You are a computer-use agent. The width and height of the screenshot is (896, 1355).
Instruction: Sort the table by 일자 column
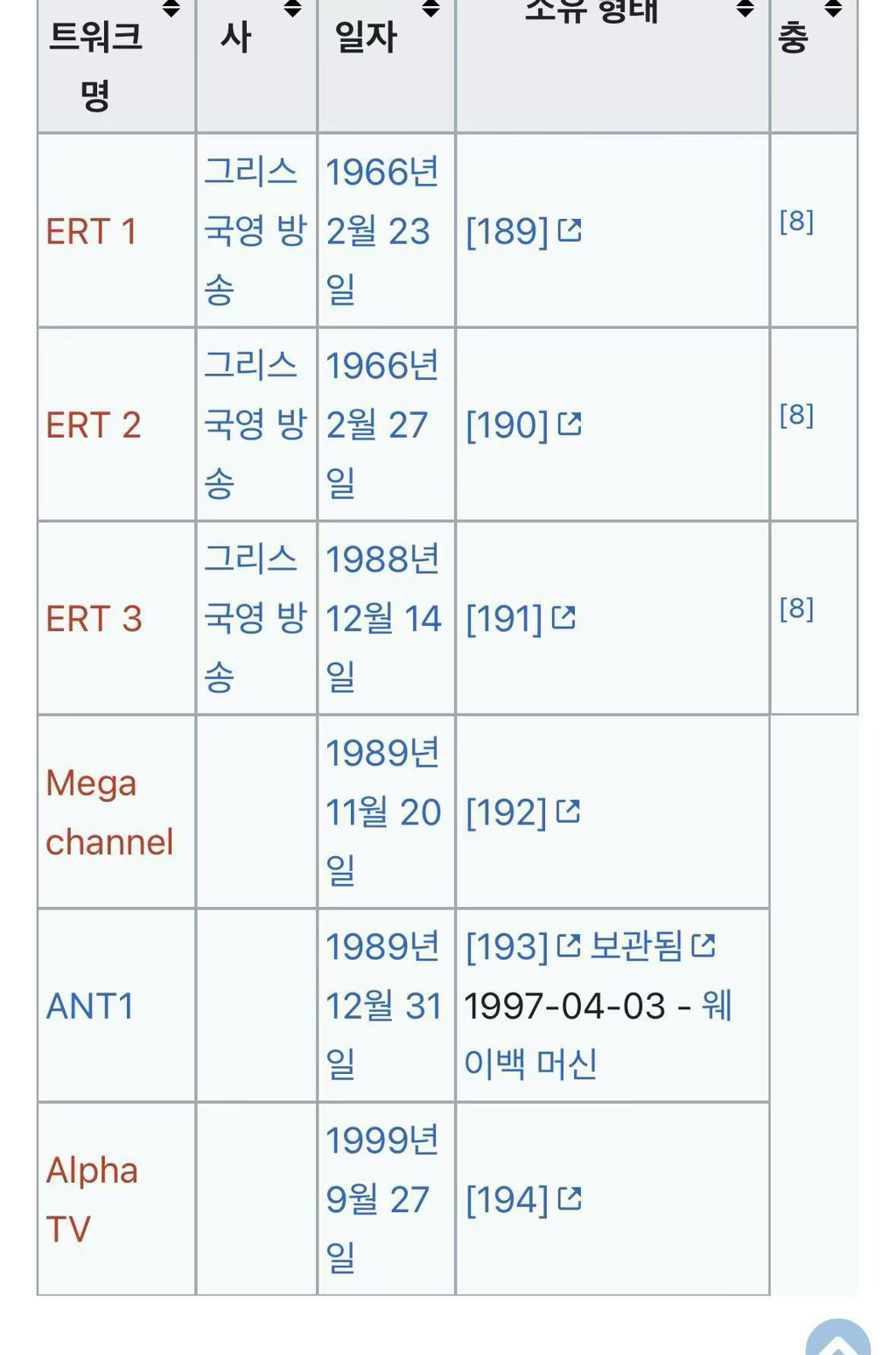[x=430, y=11]
